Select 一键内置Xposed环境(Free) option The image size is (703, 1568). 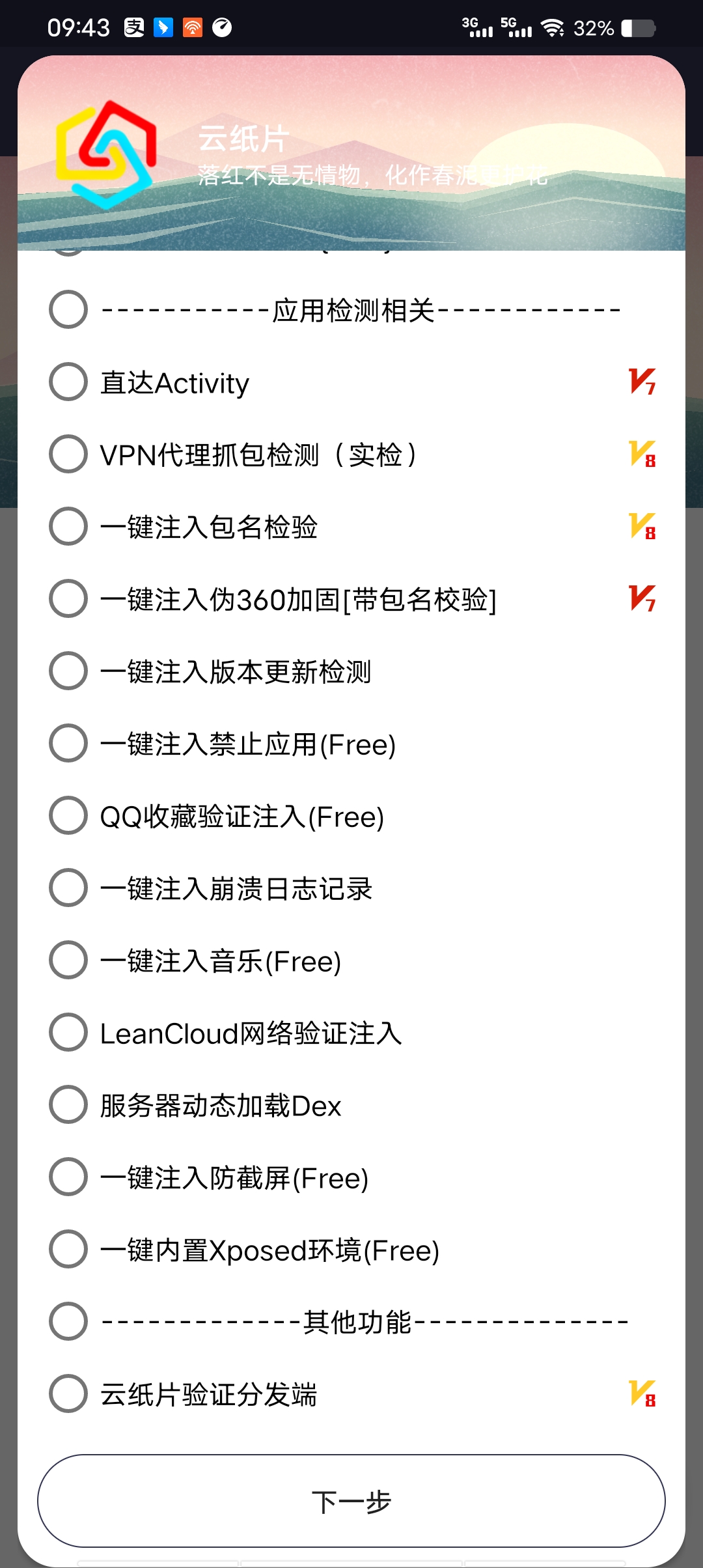pyautogui.click(x=68, y=1250)
